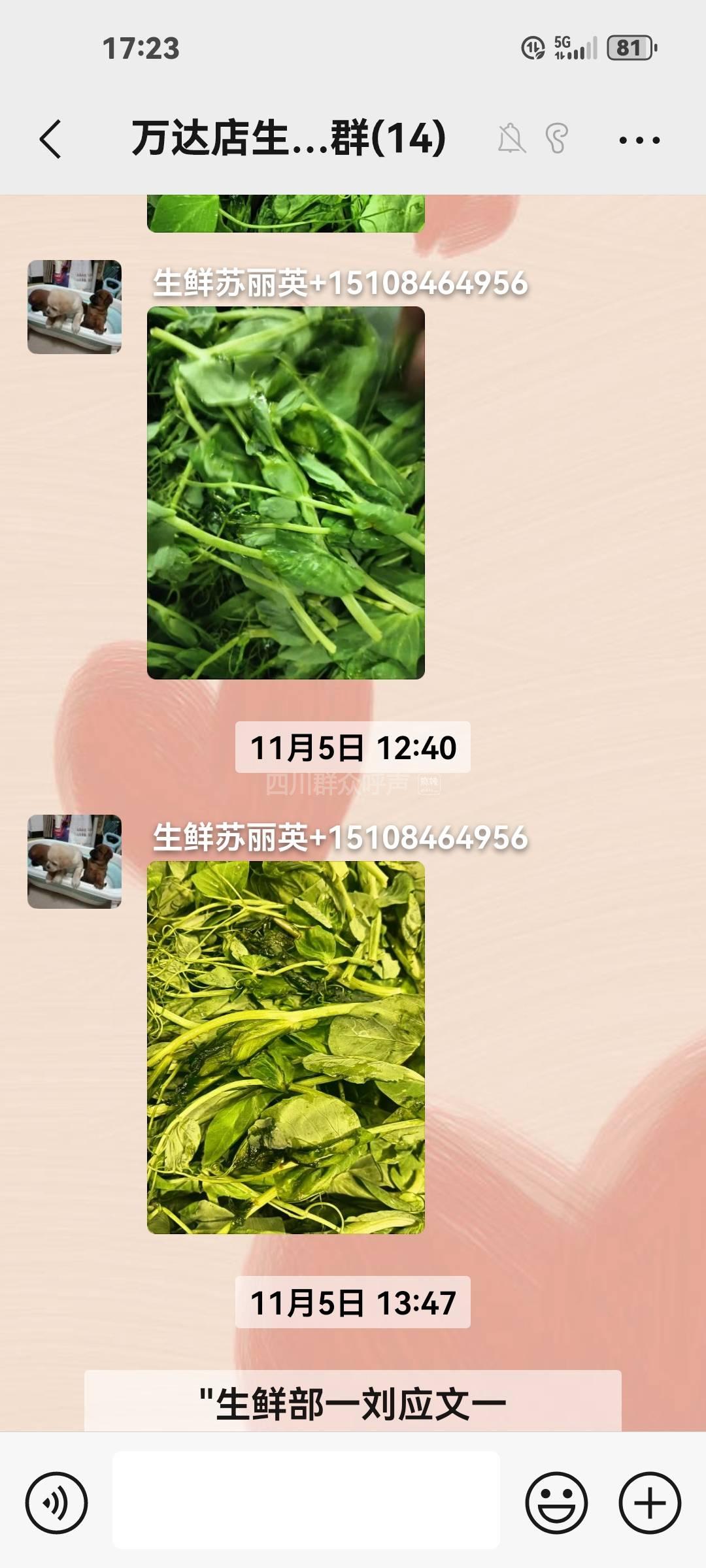Image resolution: width=706 pixels, height=1568 pixels.
Task: Open the group chat's three-dot menu
Action: [x=639, y=140]
